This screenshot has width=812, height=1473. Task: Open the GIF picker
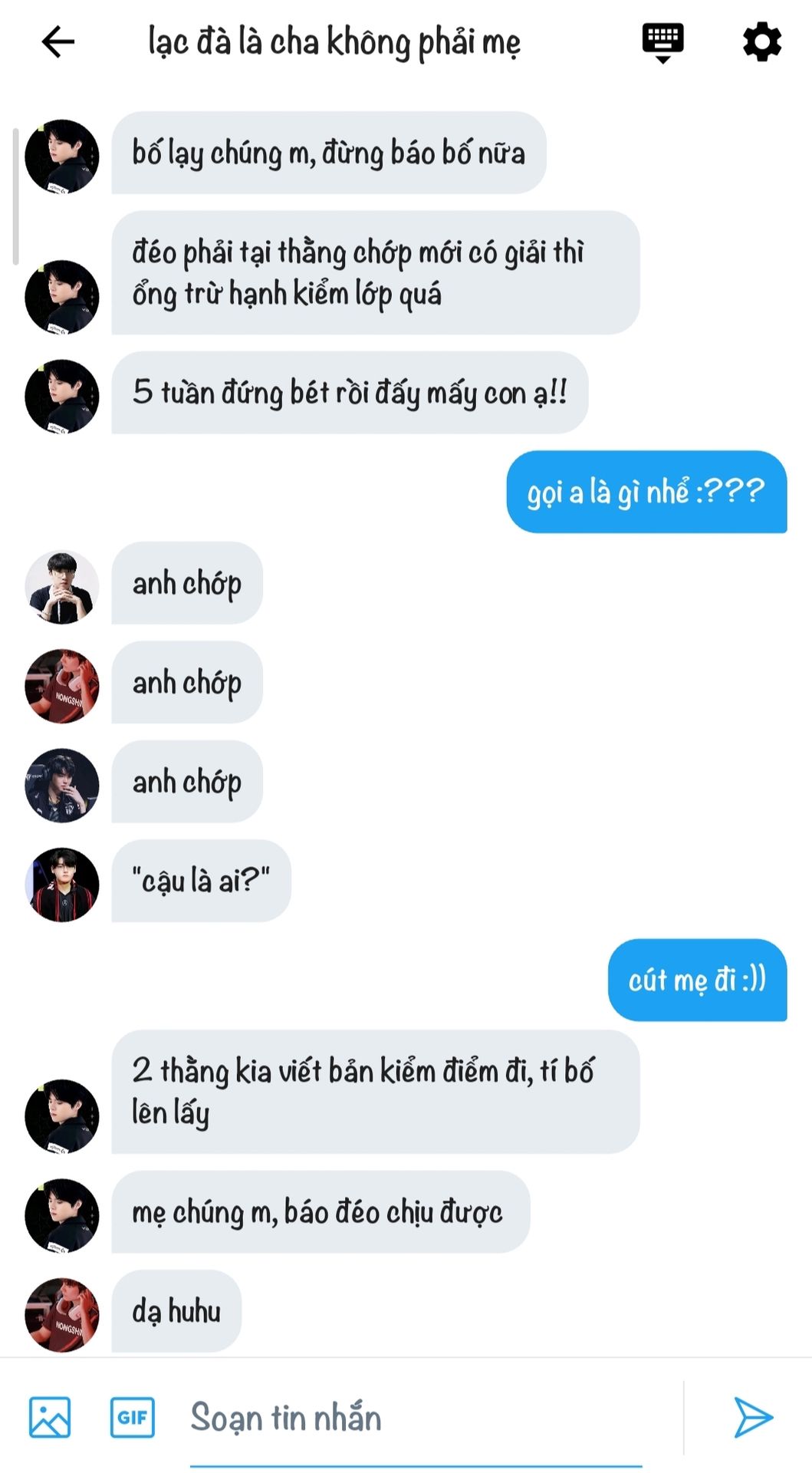[x=133, y=1416]
